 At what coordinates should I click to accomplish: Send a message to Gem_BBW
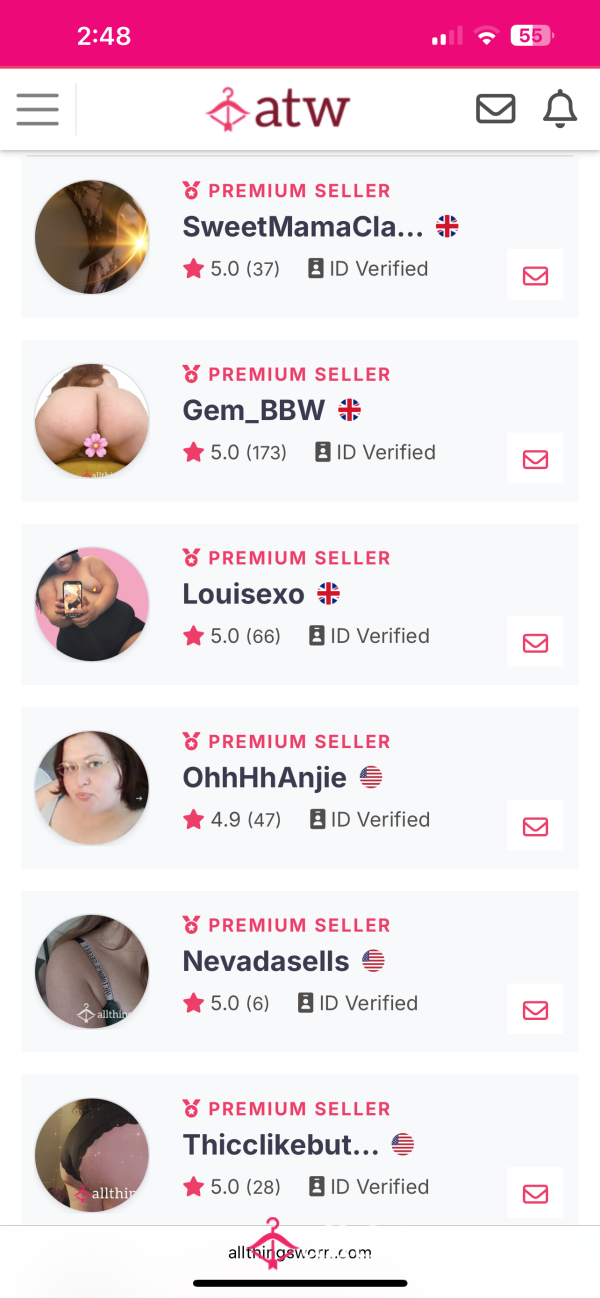(x=536, y=459)
